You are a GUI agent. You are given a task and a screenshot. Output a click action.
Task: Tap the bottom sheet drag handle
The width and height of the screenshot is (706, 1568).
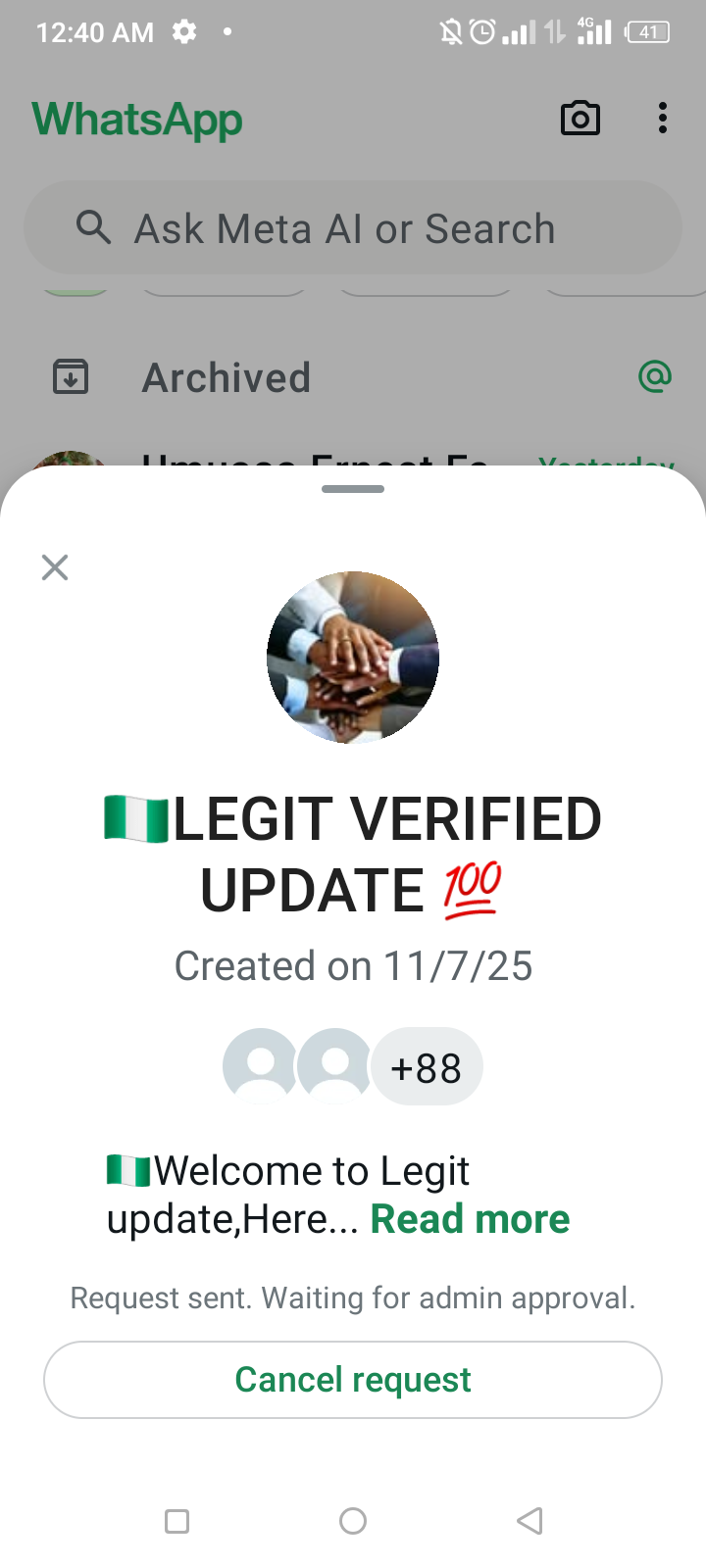tap(353, 489)
